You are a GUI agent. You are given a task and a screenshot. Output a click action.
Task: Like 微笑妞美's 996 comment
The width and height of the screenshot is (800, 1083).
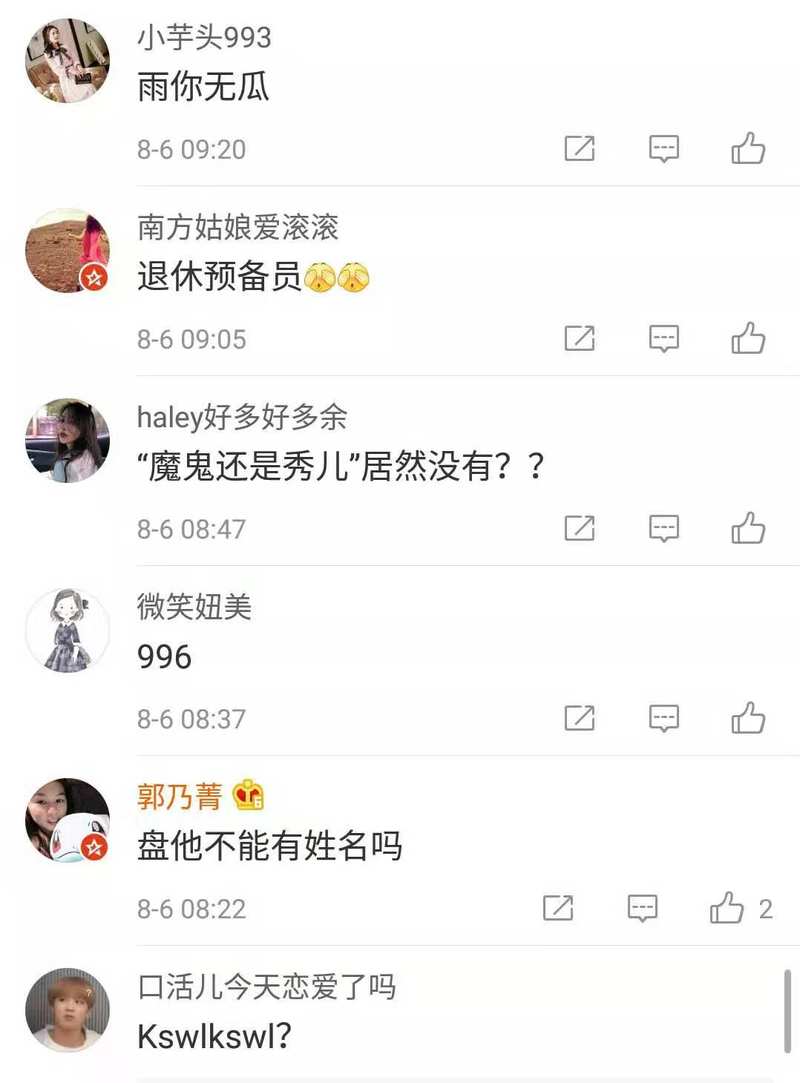[x=748, y=718]
